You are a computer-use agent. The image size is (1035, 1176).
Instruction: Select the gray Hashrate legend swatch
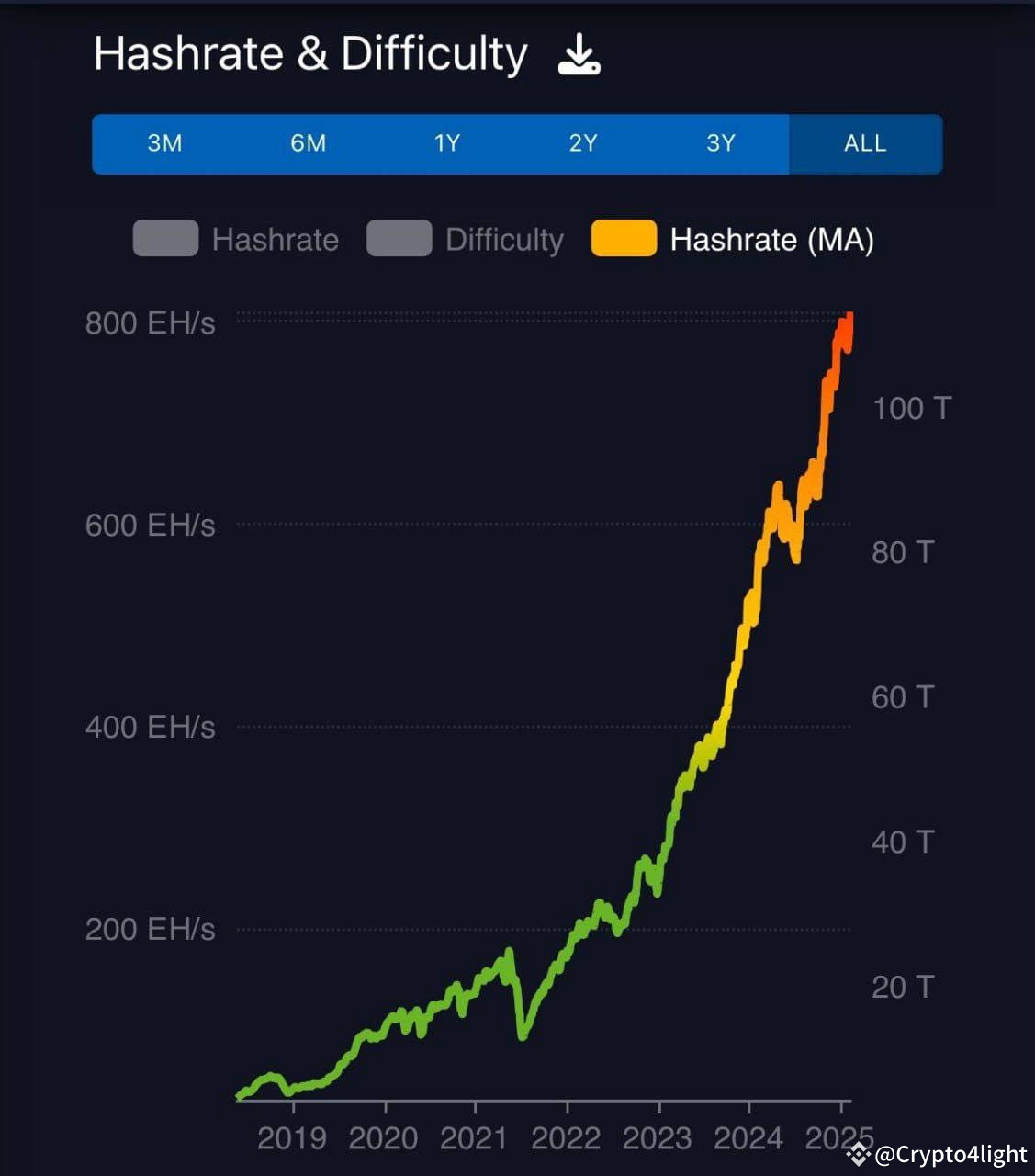[165, 238]
